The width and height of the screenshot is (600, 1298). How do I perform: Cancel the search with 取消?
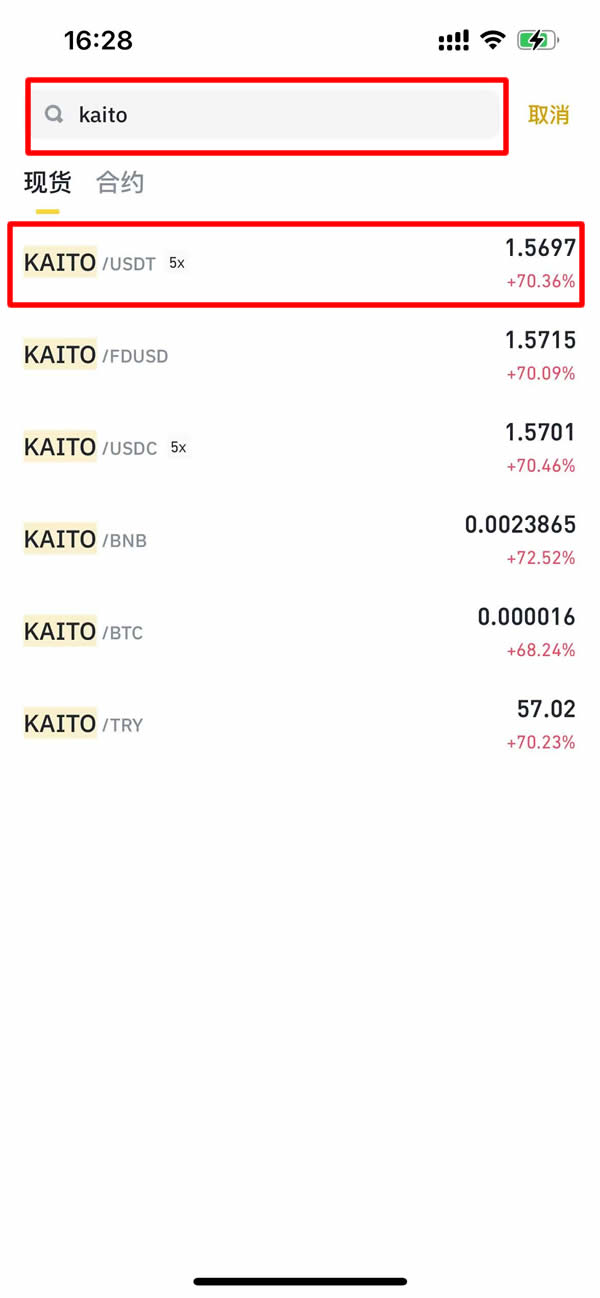click(x=548, y=115)
